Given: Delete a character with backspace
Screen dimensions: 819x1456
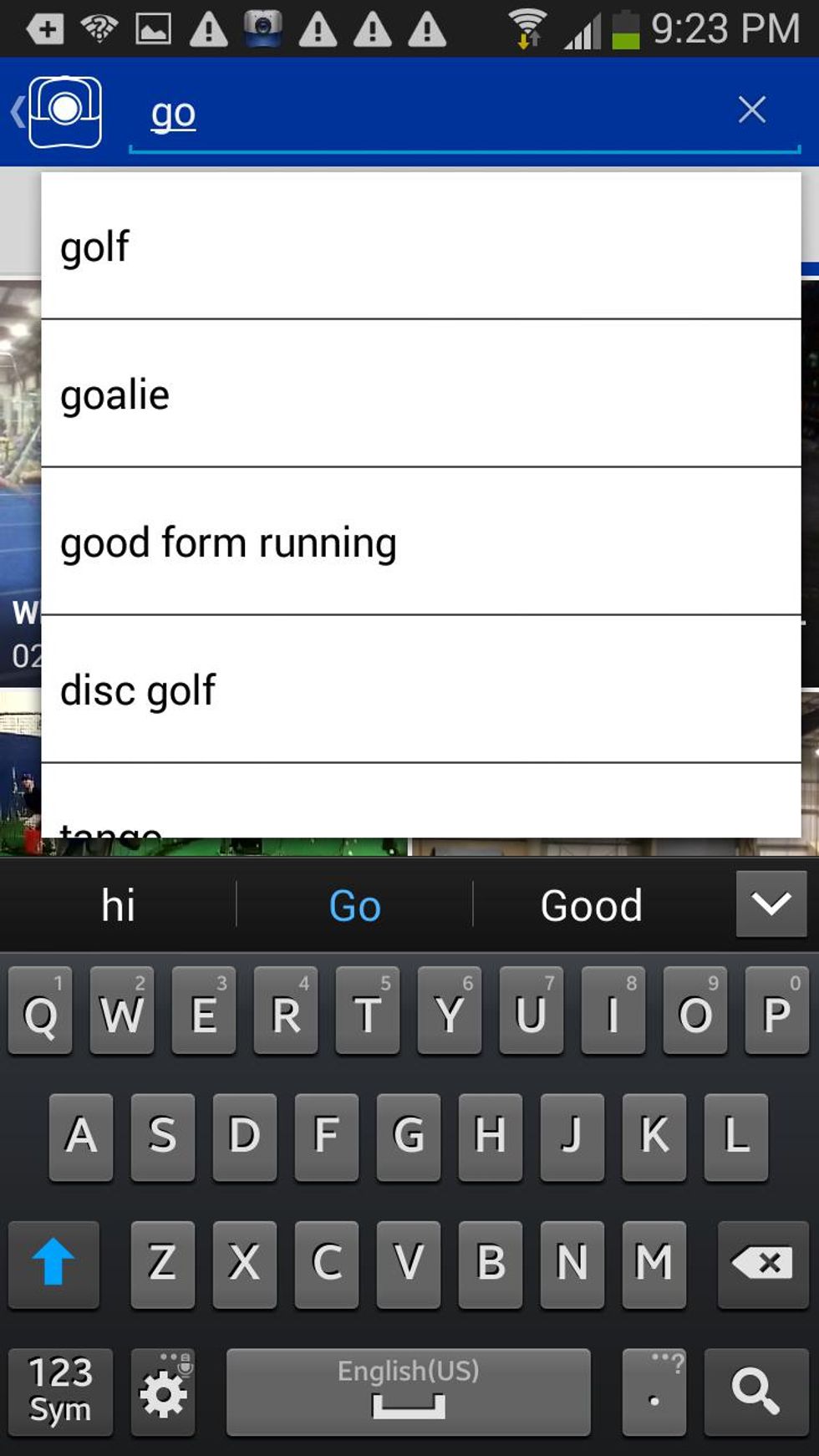Looking at the screenshot, I should tap(762, 1263).
